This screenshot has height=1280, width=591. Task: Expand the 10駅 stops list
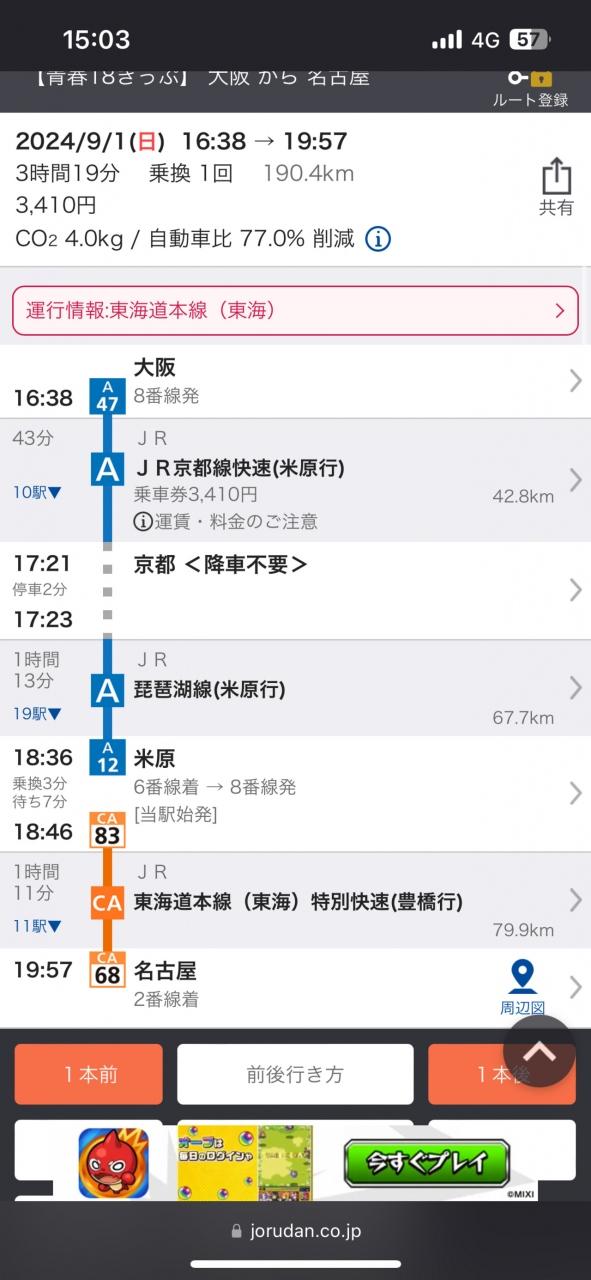click(x=37, y=492)
